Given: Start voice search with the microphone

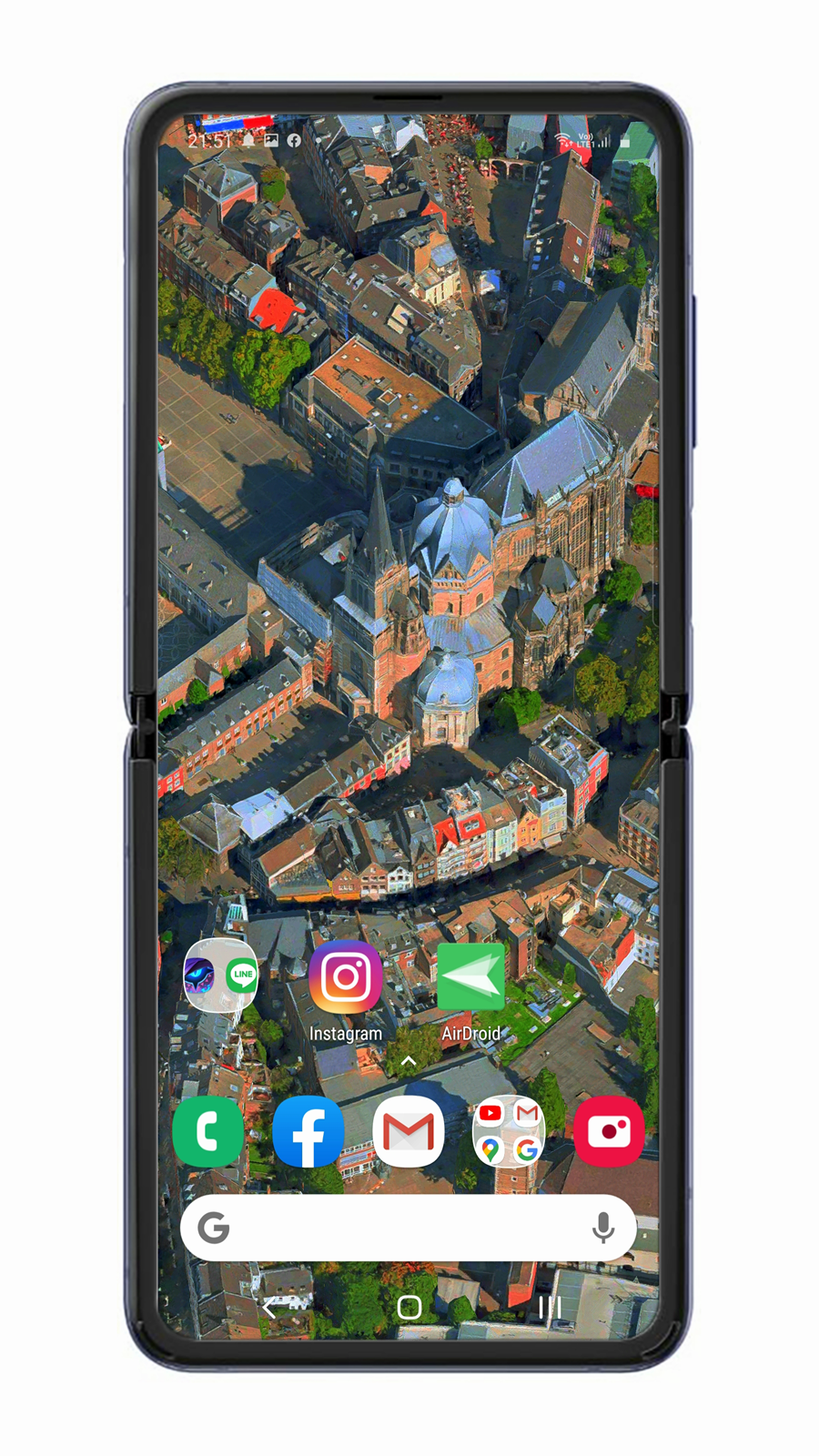Looking at the screenshot, I should pos(602,1228).
